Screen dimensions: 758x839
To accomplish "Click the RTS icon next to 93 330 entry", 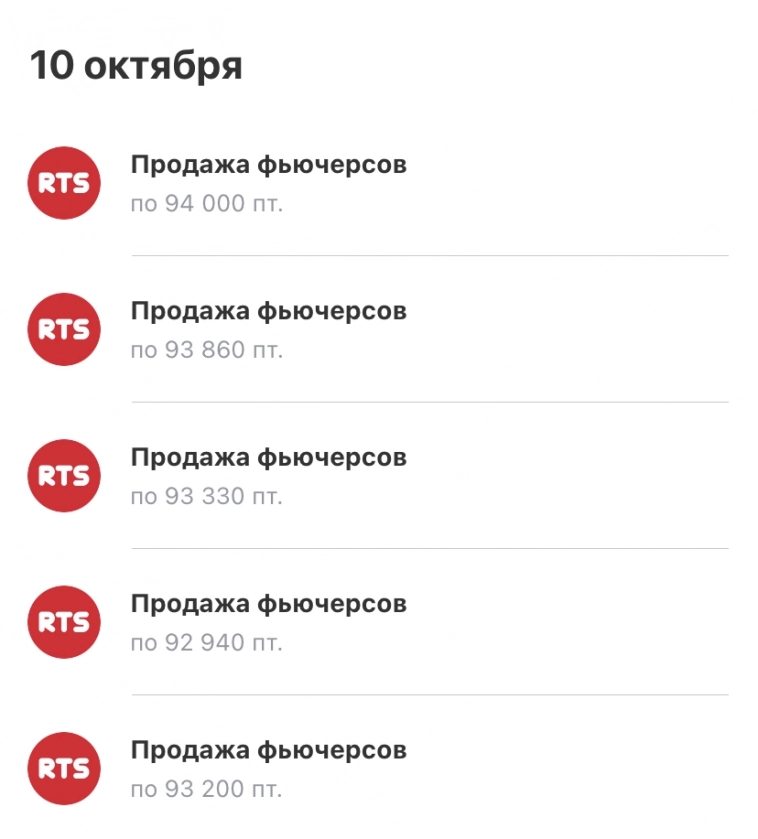I will pyautogui.click(x=64, y=476).
